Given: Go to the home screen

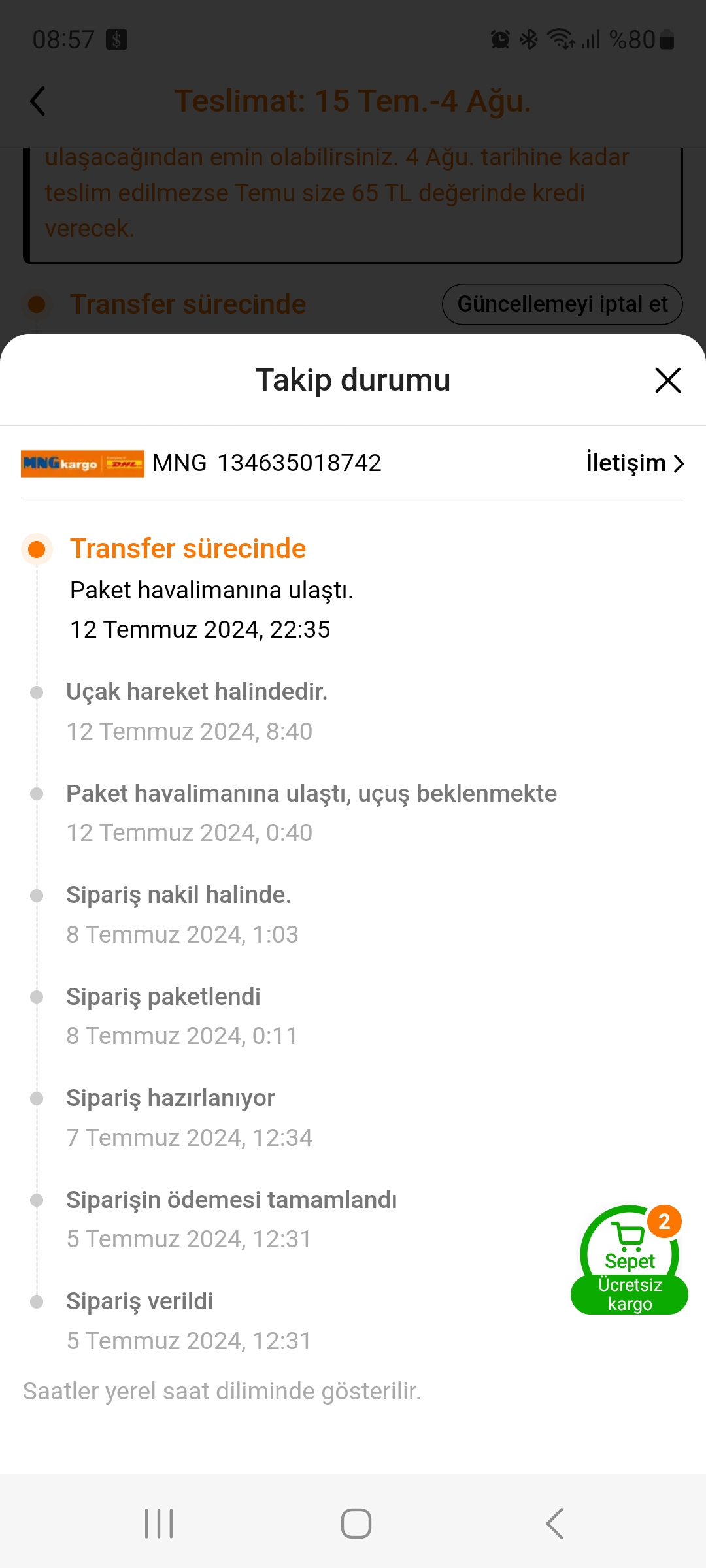Looking at the screenshot, I should [356, 1524].
